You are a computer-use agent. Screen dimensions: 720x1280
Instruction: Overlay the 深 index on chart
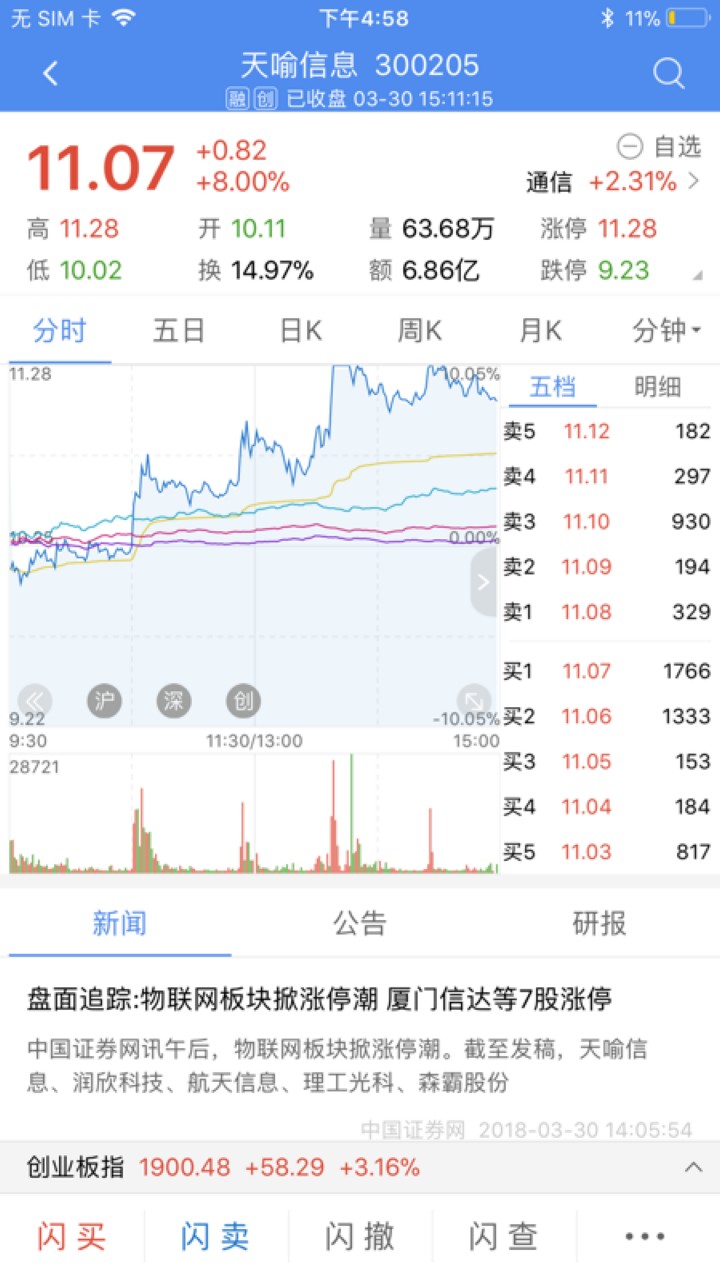click(174, 700)
